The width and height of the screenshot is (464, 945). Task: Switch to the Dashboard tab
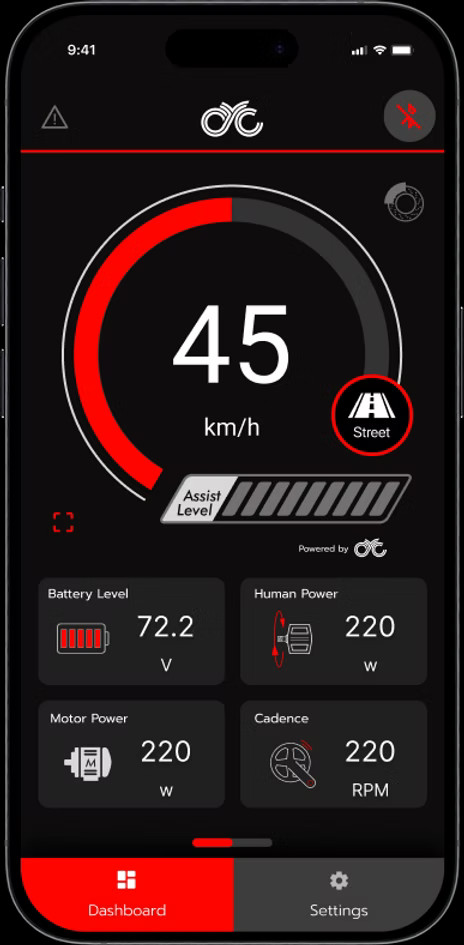(127, 894)
